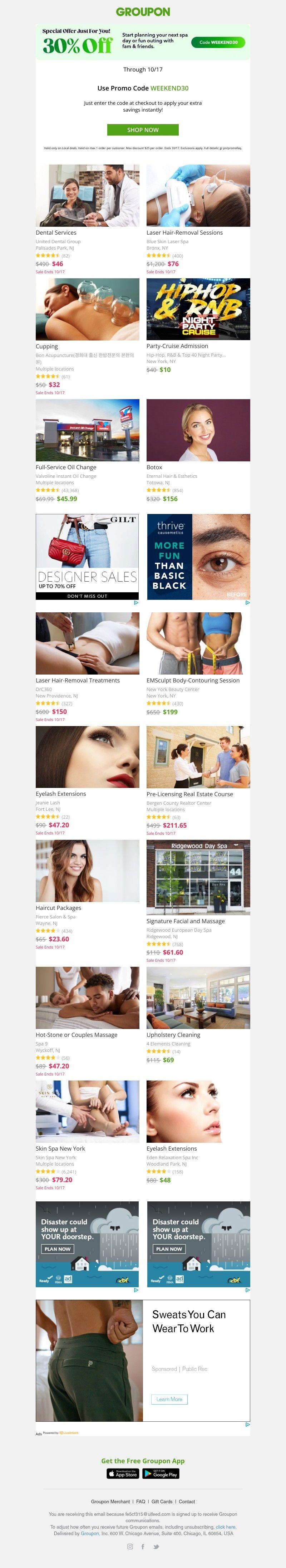This screenshot has width=286, height=1568.
Task: Open the Party-Cruise Admission deal
Action: click(x=198, y=309)
